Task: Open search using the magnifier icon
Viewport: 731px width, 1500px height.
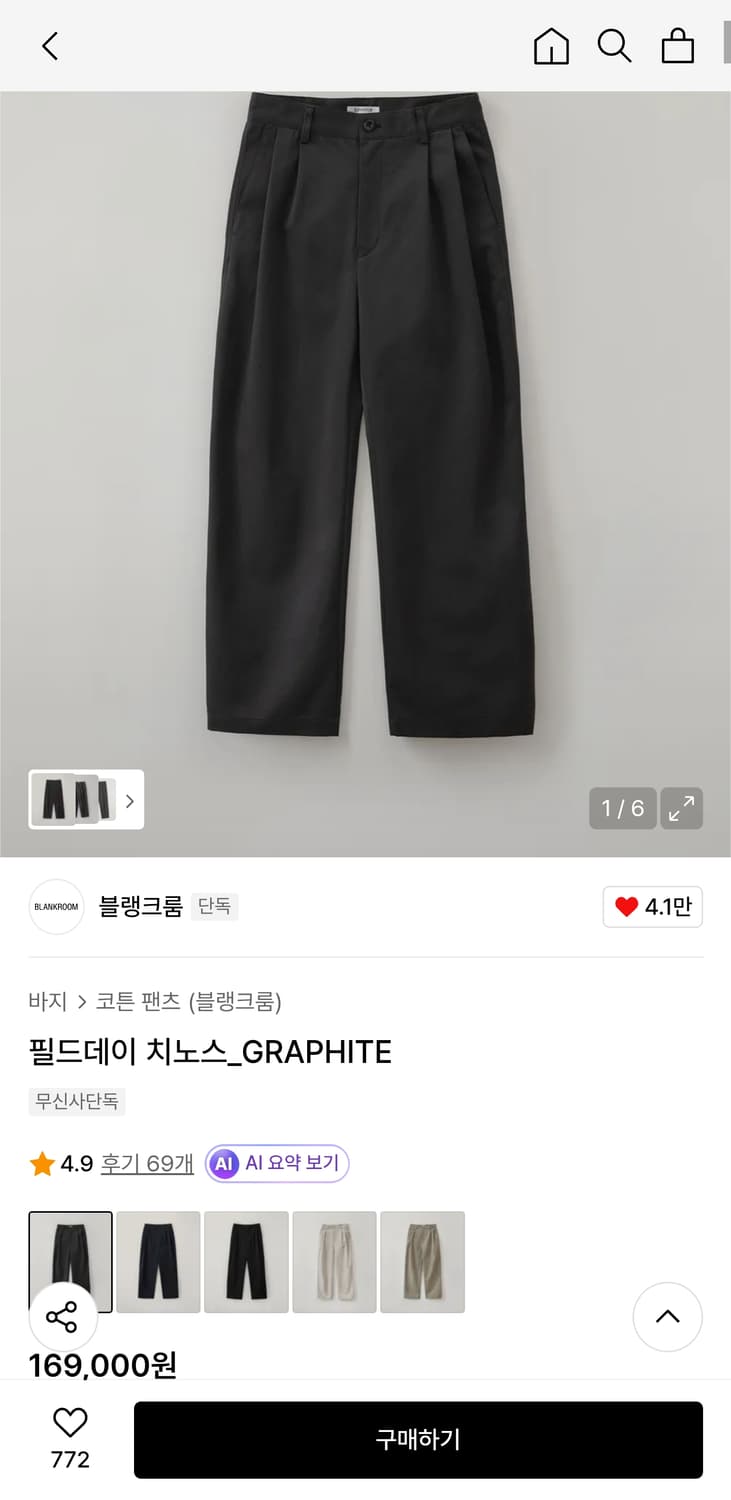Action: point(614,46)
